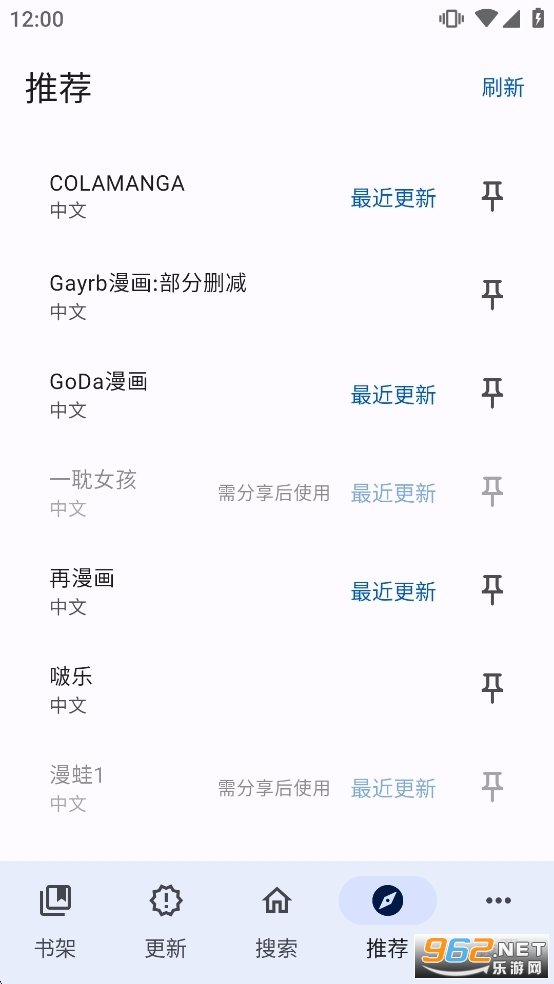The image size is (554, 984).
Task: Open 最近更新 for COLAMANGA
Action: click(x=393, y=198)
